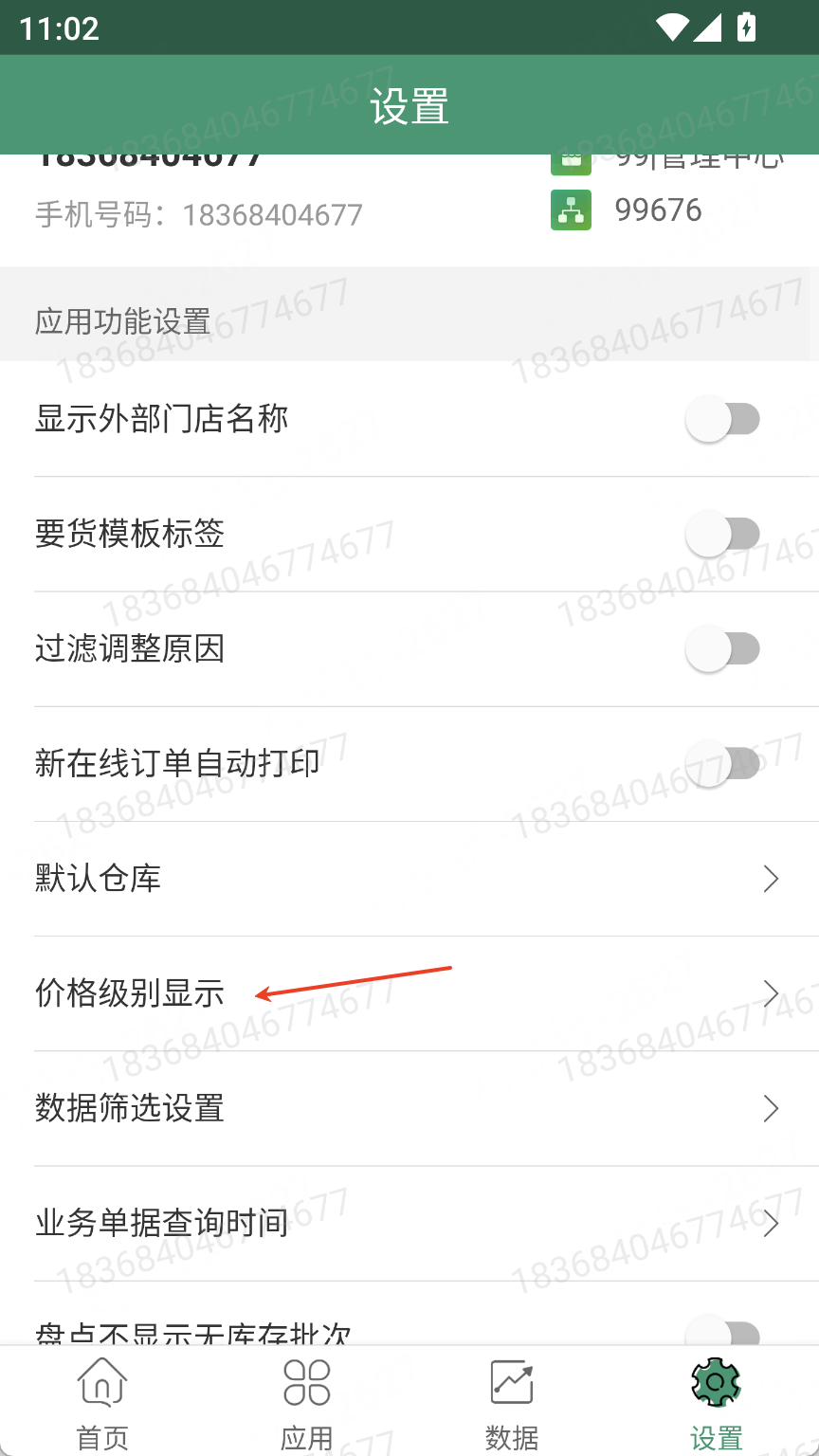Turn on 过滤调整原因 switch
Viewport: 819px width, 1456px height.
[723, 649]
